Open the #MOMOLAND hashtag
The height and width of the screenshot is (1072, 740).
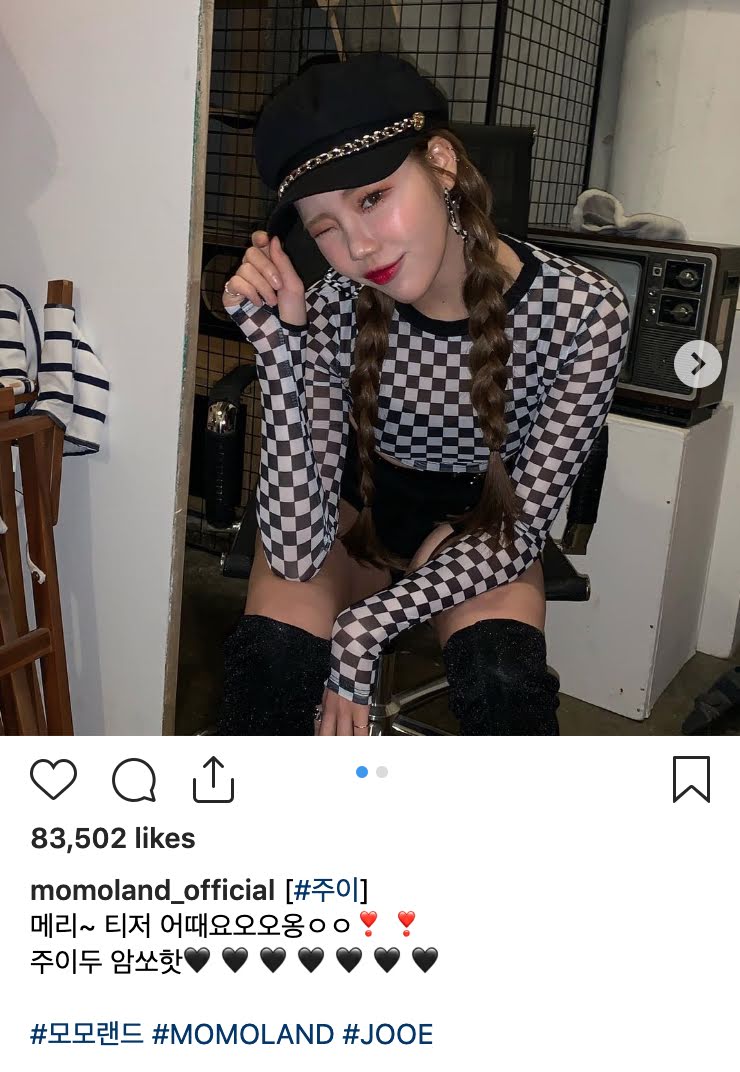(x=242, y=1034)
